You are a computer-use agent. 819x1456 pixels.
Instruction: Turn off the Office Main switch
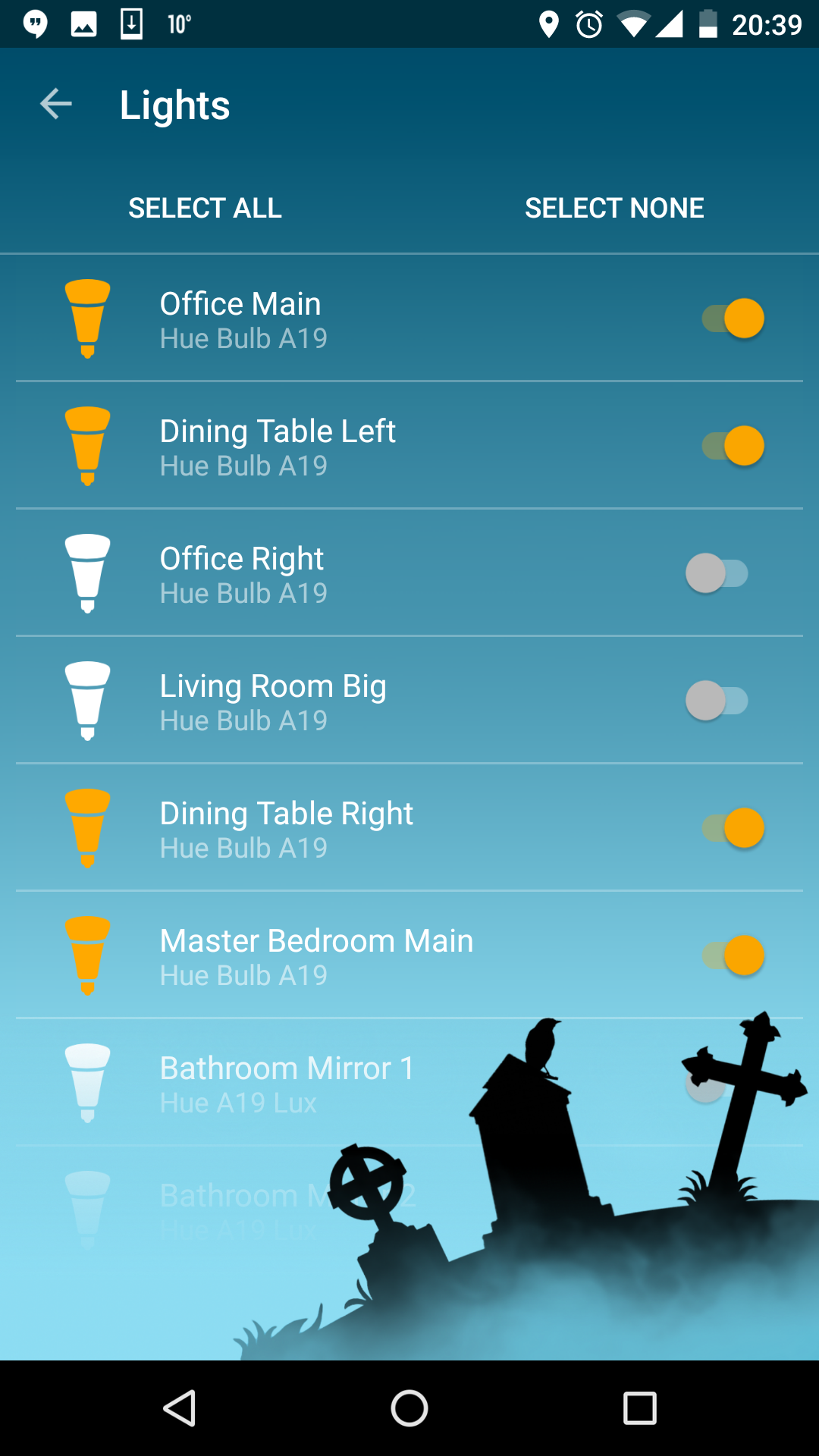[x=732, y=318]
